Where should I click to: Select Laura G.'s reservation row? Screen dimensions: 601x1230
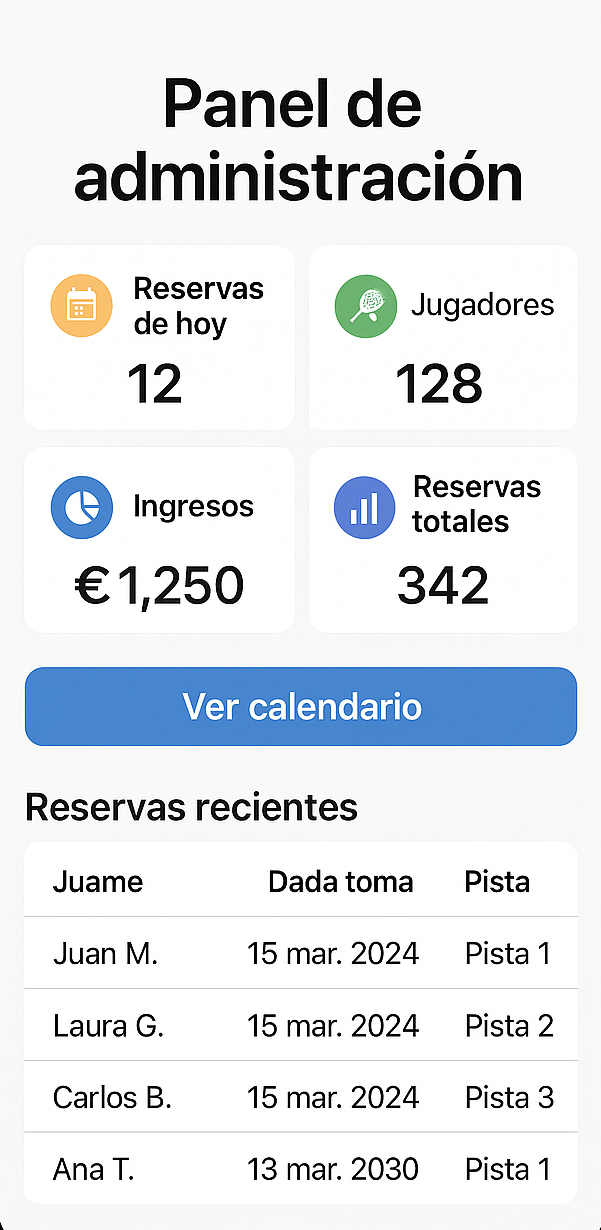pyautogui.click(x=301, y=1025)
